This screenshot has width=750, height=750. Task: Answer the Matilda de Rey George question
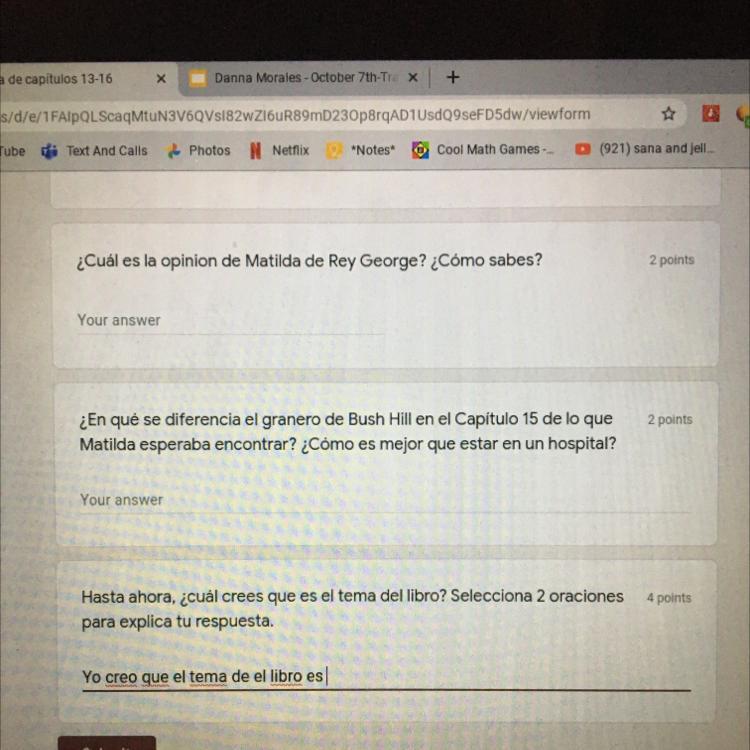(230, 321)
